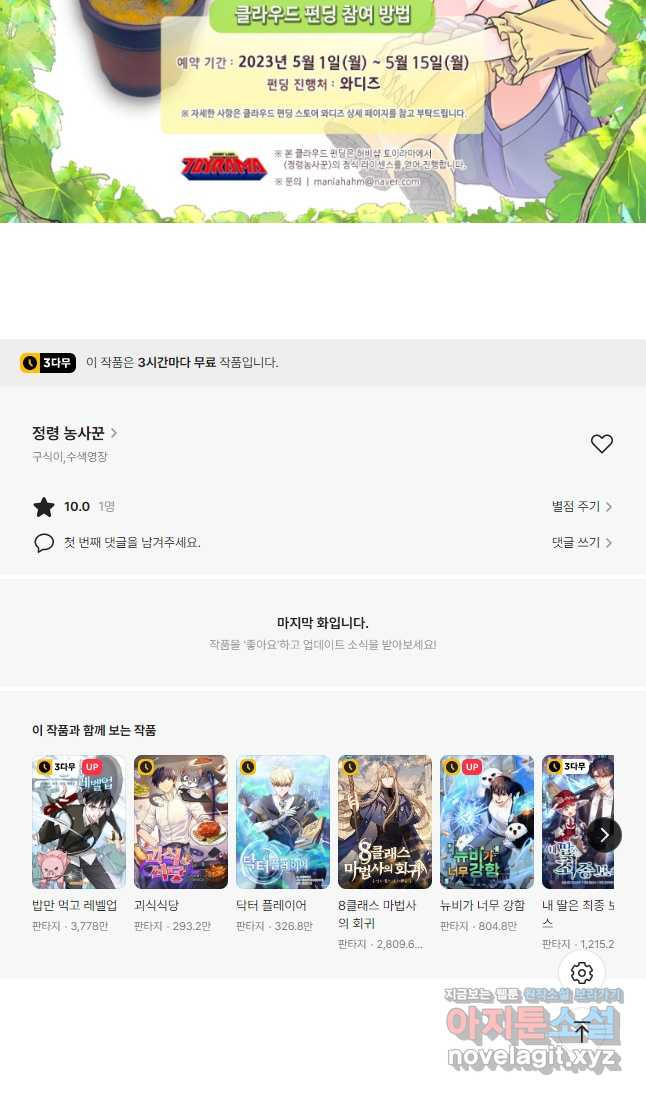Open the 정령 농사꾼 series page

coord(74,433)
